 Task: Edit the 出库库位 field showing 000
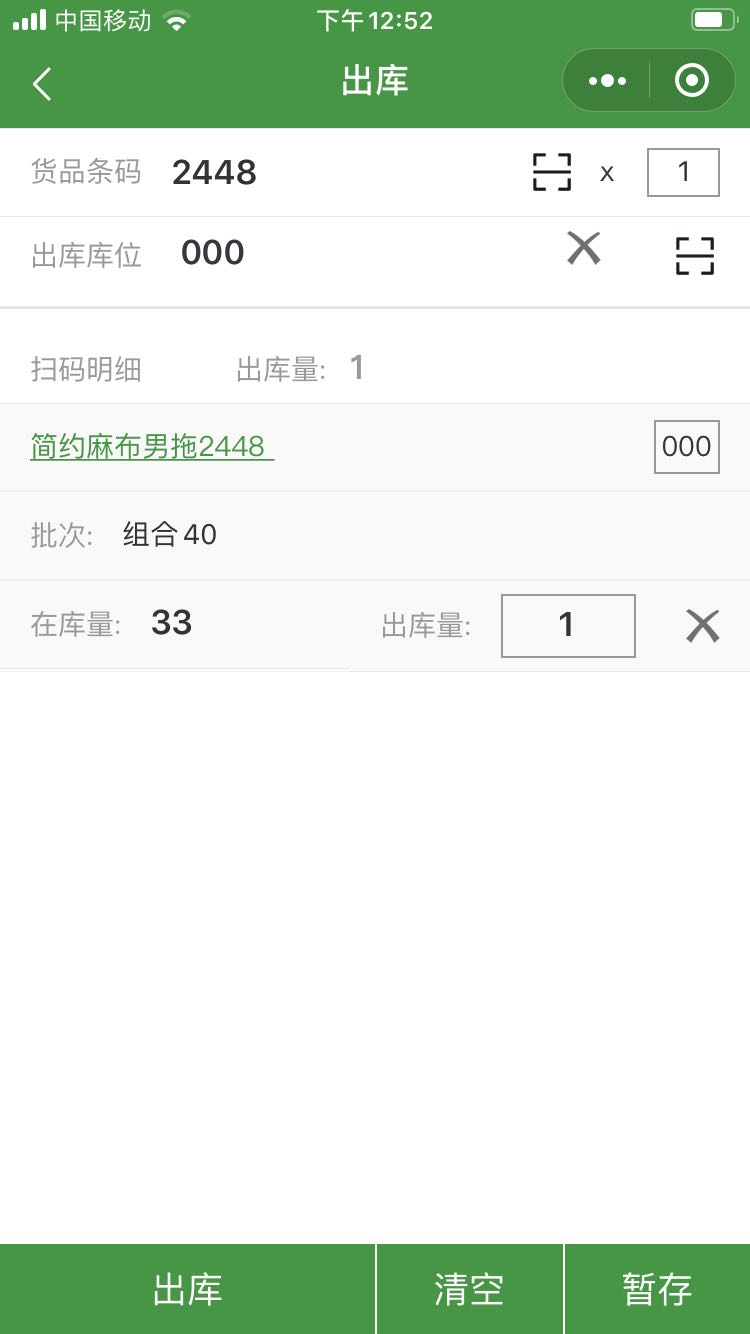pos(360,253)
